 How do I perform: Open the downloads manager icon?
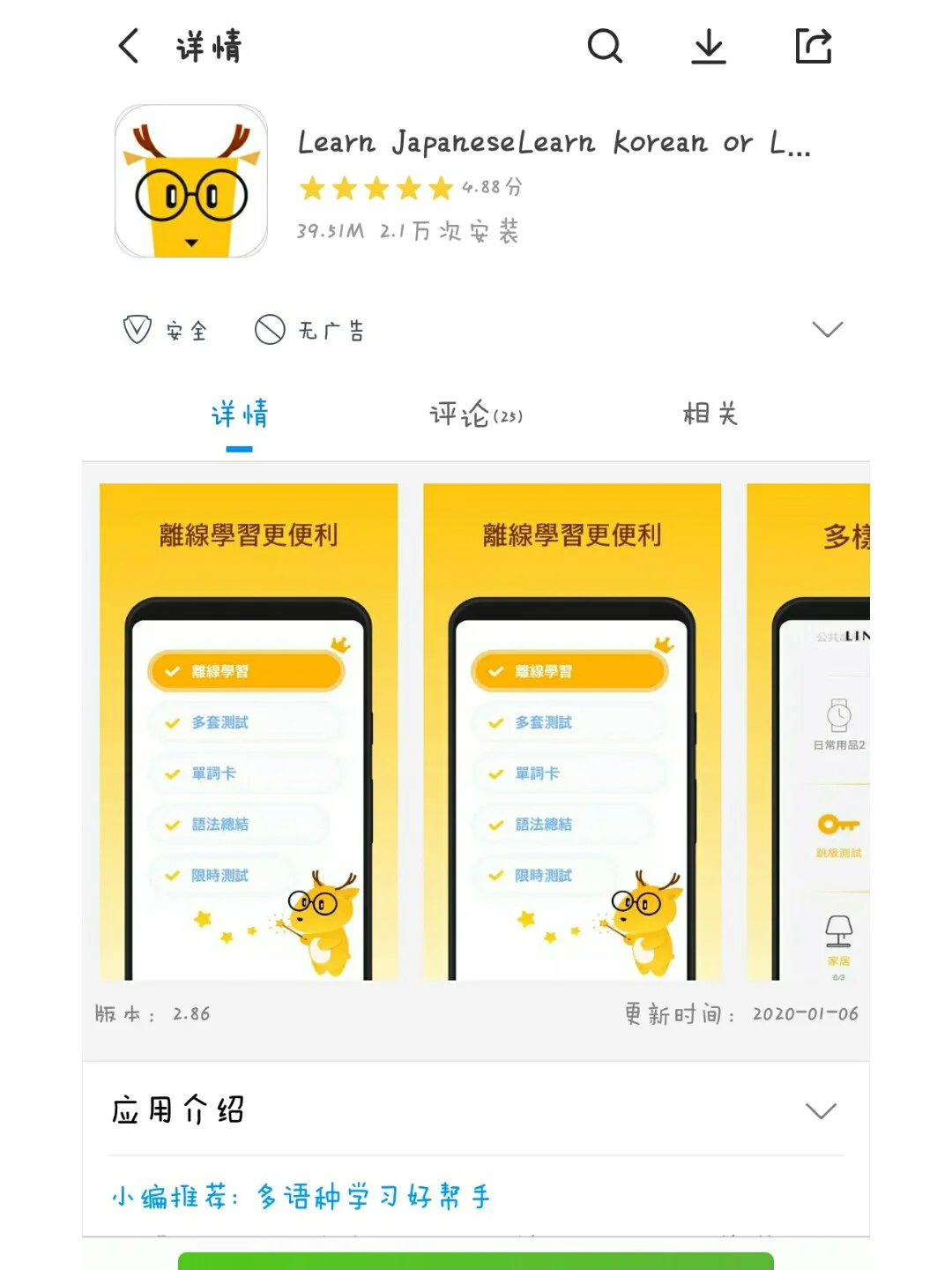(709, 46)
